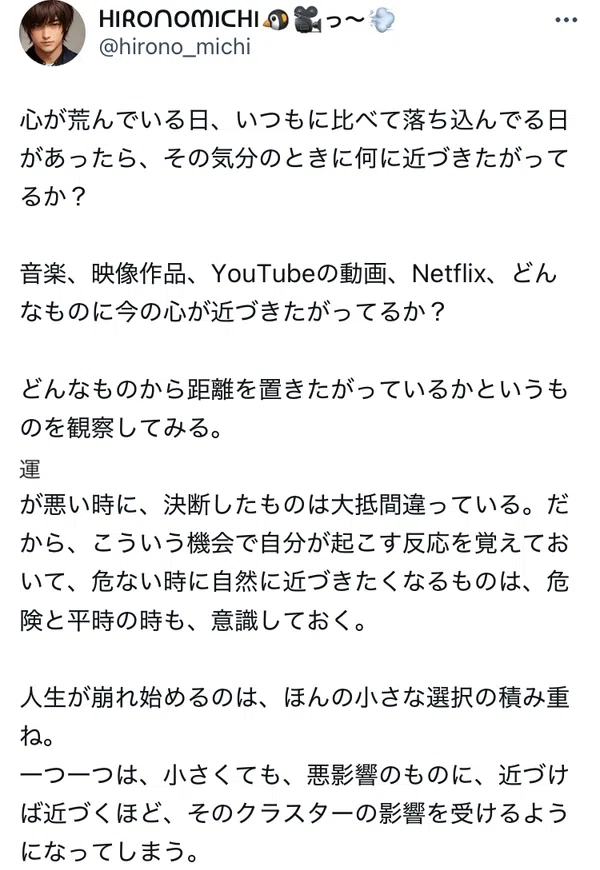Open the three-dot overflow menu on the post
The height and width of the screenshot is (870, 600).
[566, 20]
